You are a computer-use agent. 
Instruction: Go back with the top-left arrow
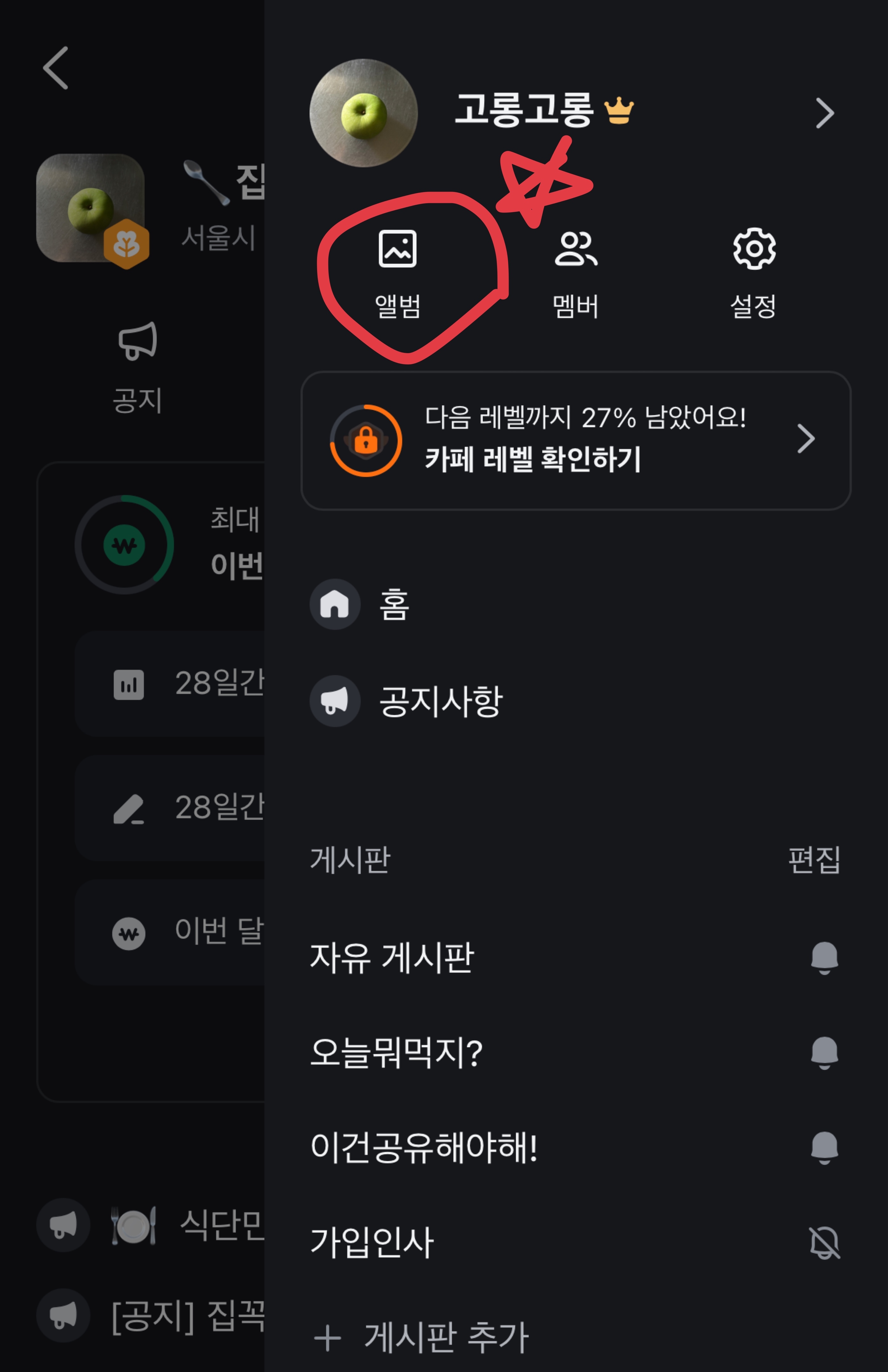[56, 68]
